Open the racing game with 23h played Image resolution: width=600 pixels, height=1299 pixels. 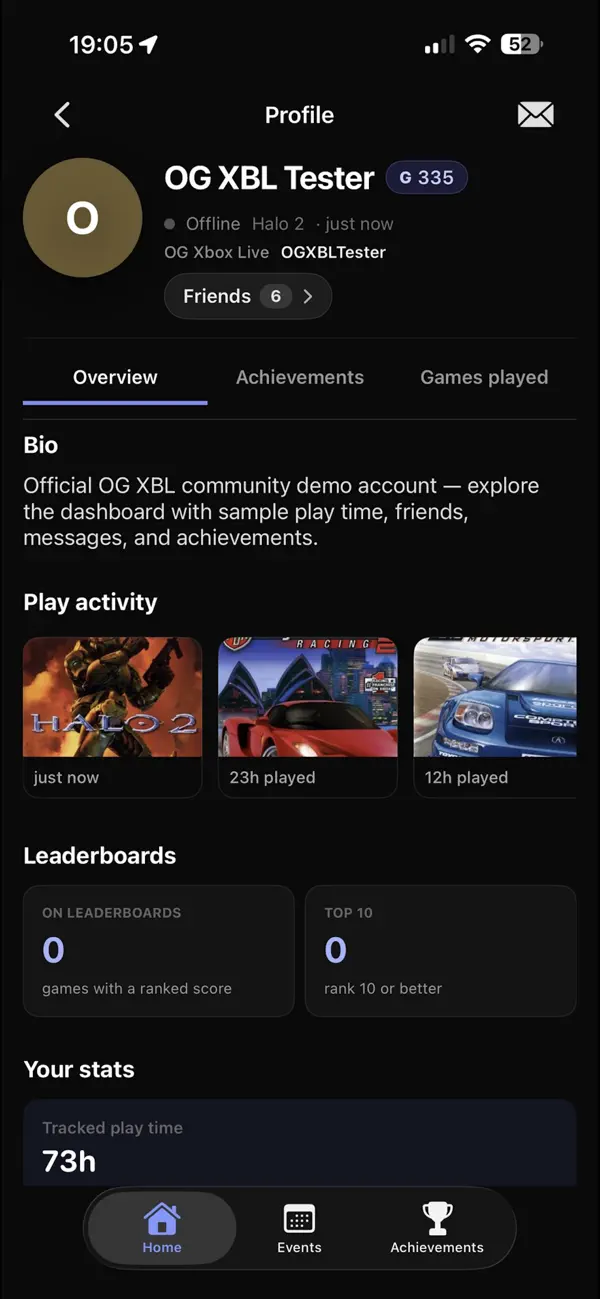pos(308,717)
